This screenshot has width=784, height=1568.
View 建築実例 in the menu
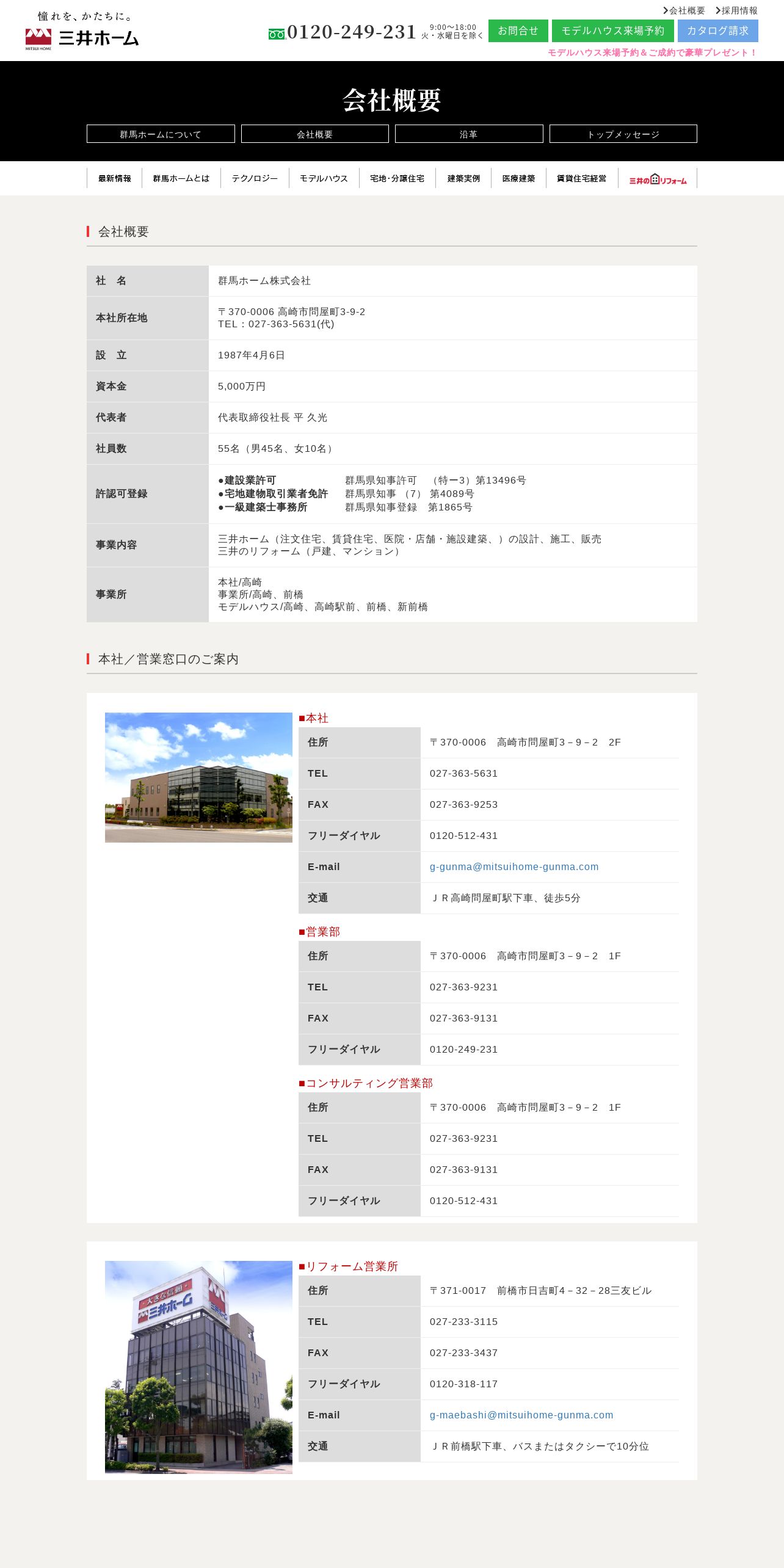tap(463, 178)
